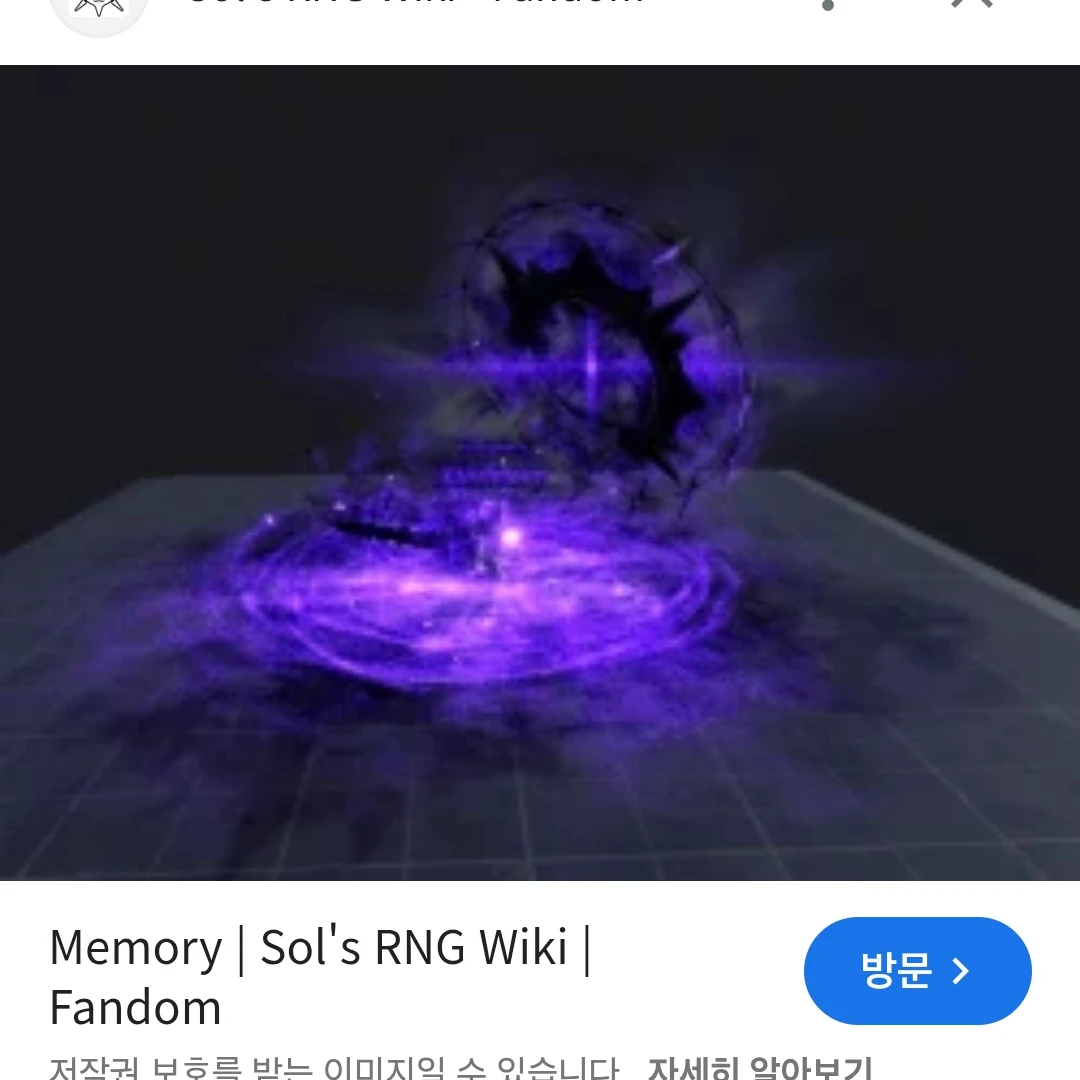The height and width of the screenshot is (1080, 1080).
Task: View the purple Memory aura image
Action: pos(540,472)
